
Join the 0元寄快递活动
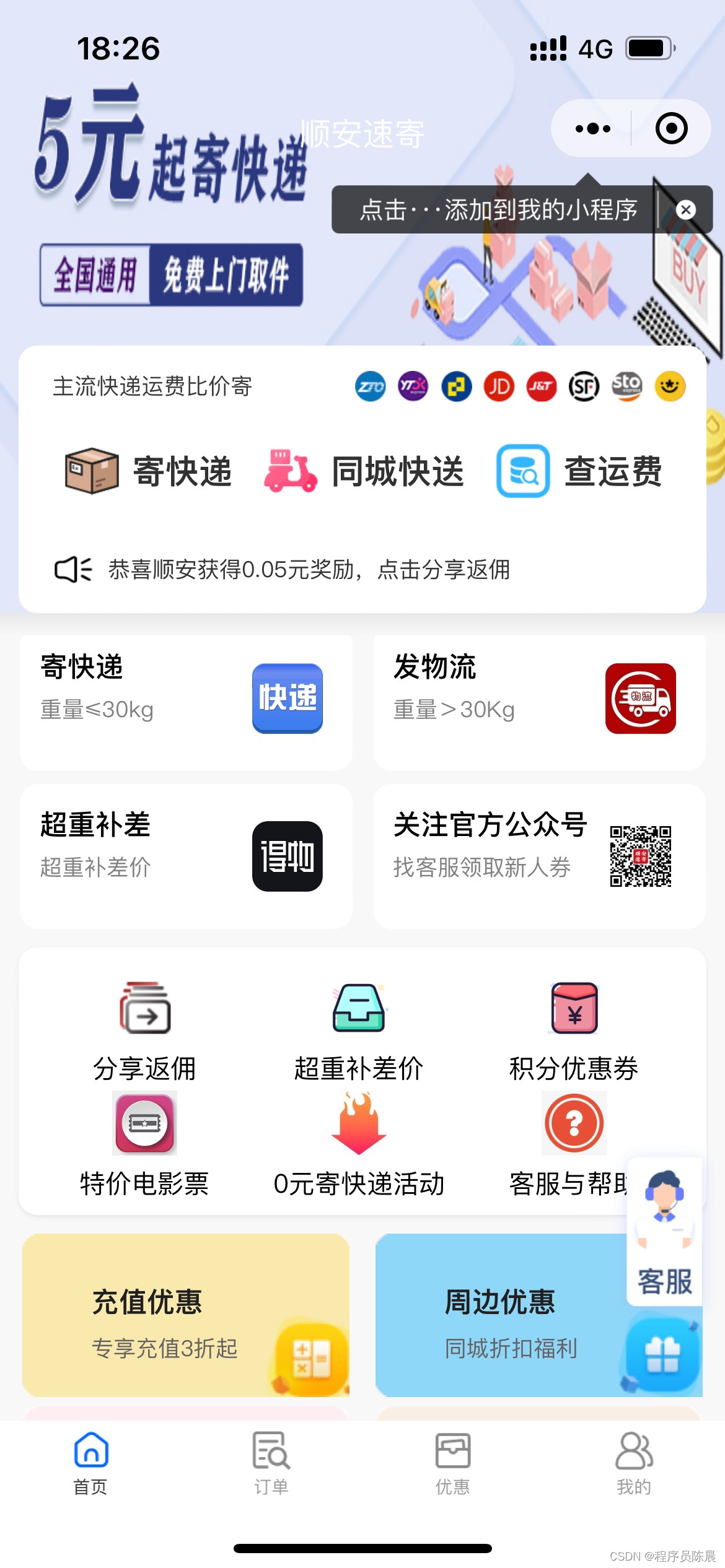[x=359, y=1144]
